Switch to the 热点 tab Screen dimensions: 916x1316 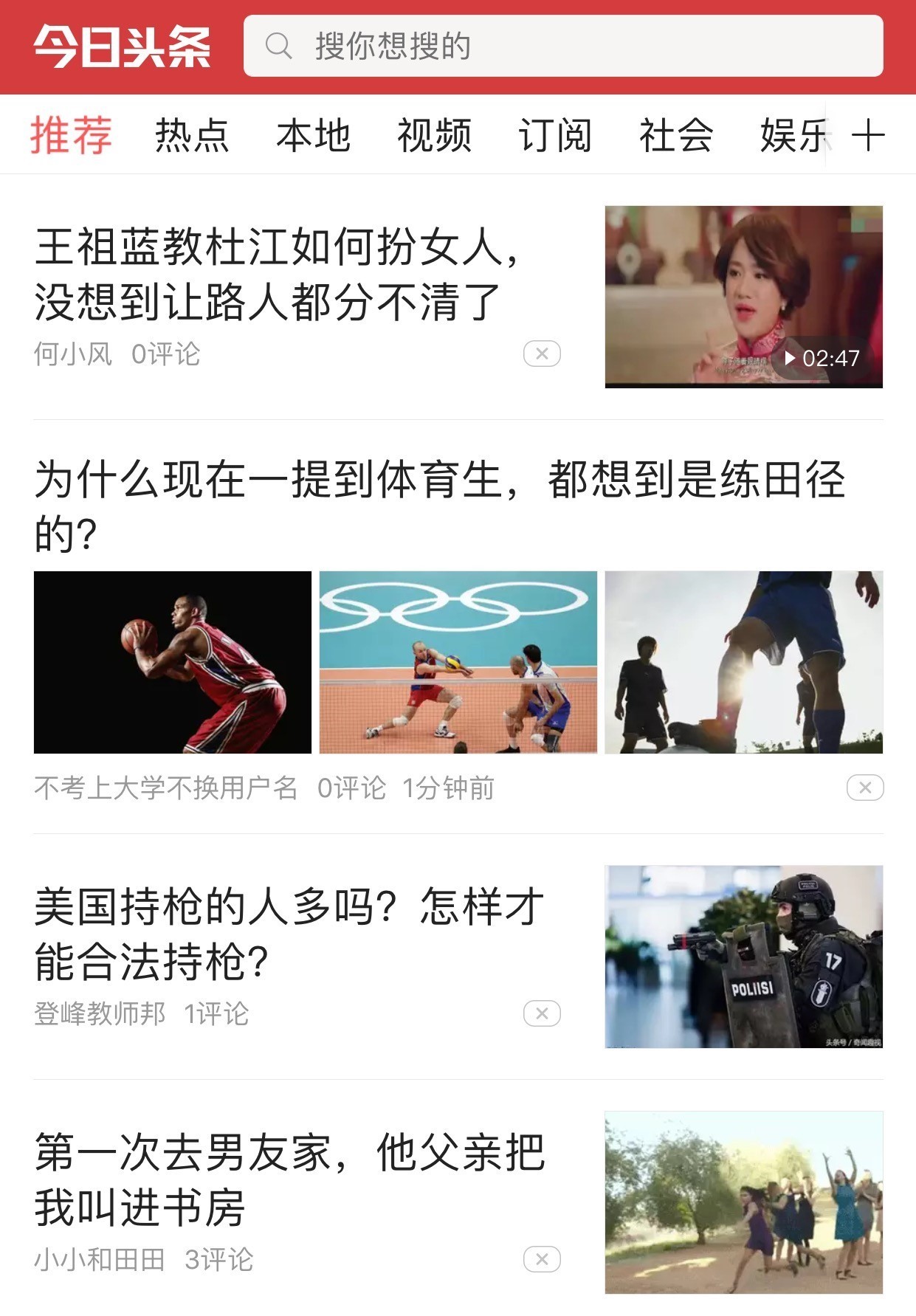click(192, 136)
